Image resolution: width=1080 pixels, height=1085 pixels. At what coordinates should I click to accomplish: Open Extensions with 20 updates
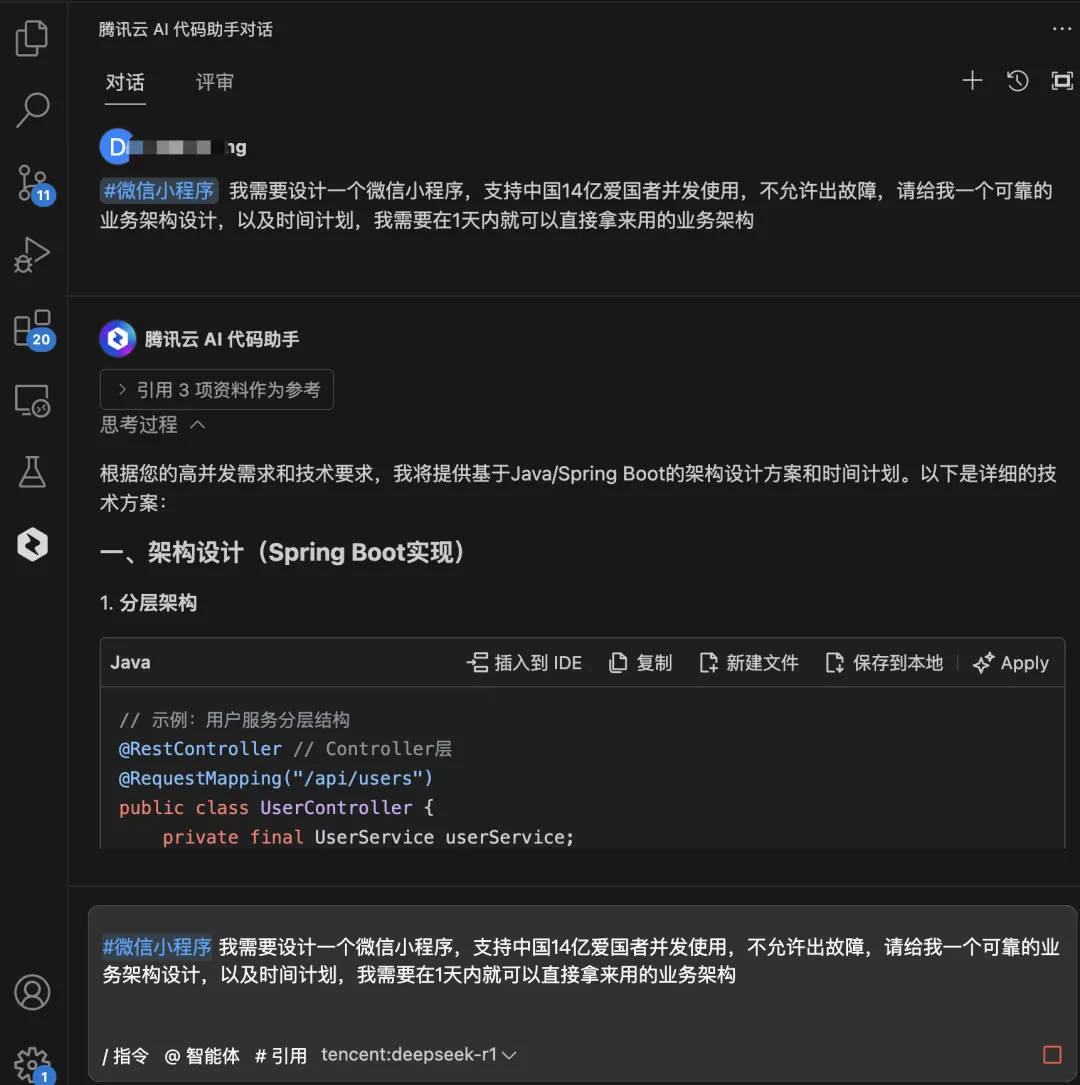click(x=32, y=328)
